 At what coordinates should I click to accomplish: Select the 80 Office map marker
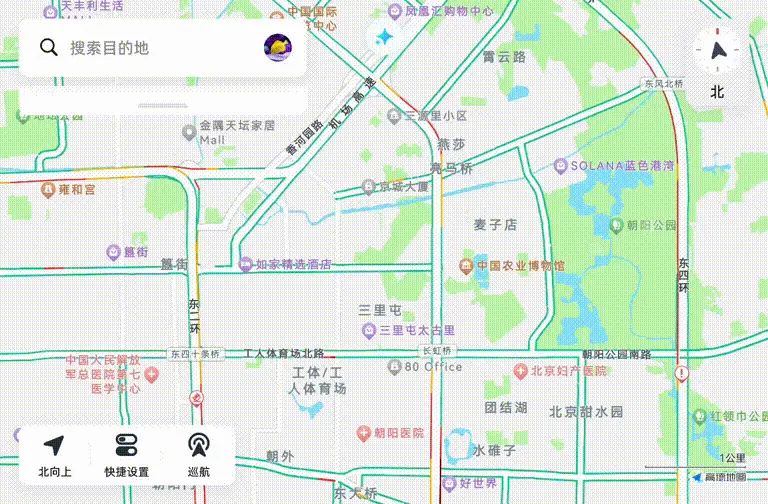[395, 367]
